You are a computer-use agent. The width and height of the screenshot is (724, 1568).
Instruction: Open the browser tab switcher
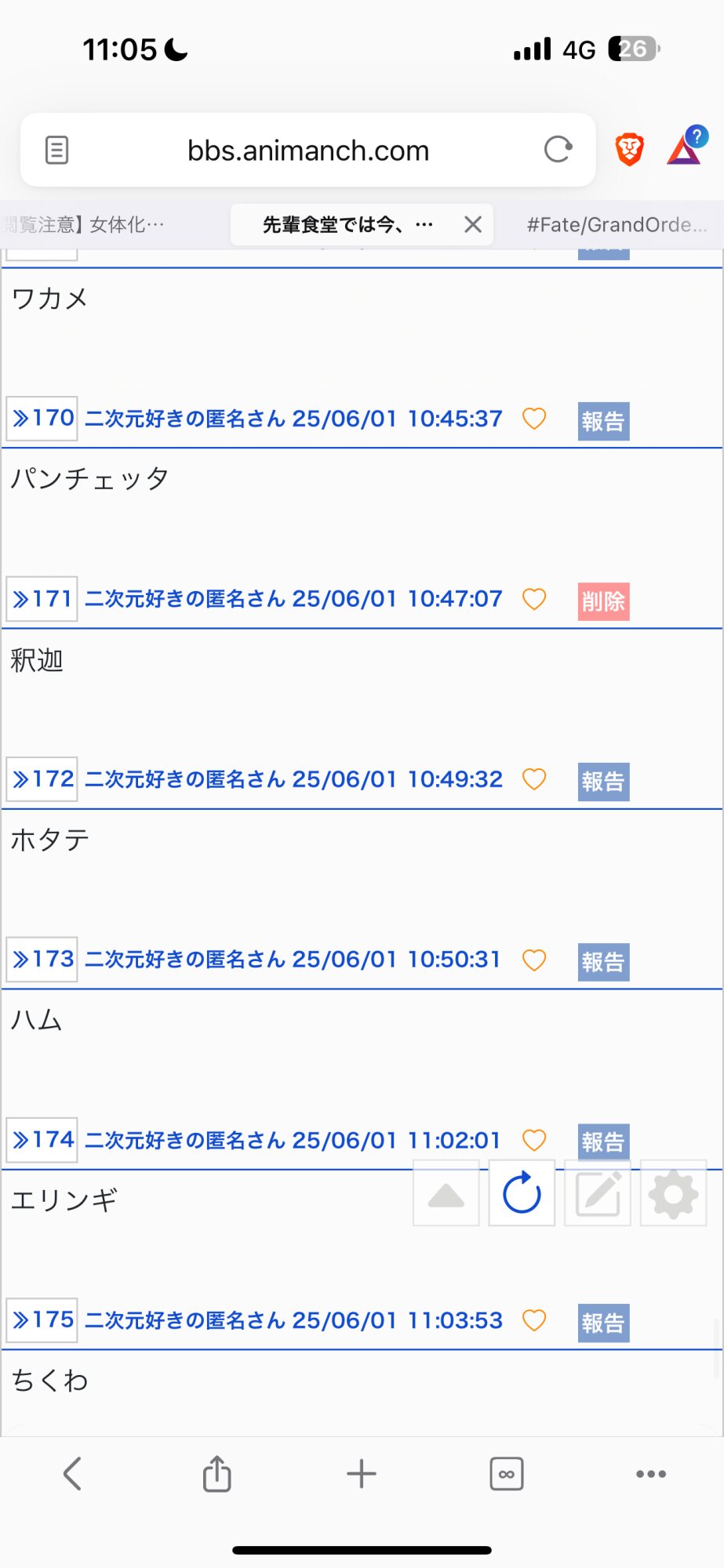coord(507,1474)
